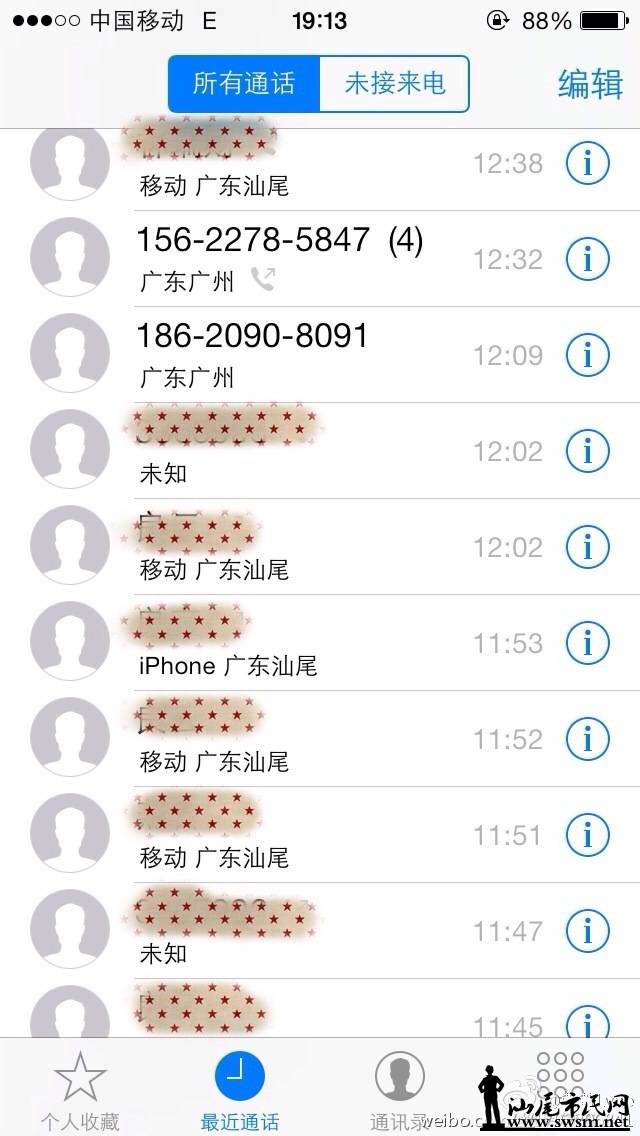The height and width of the screenshot is (1136, 640).
Task: Switch to the 未接来电 segment
Action: 394,83
